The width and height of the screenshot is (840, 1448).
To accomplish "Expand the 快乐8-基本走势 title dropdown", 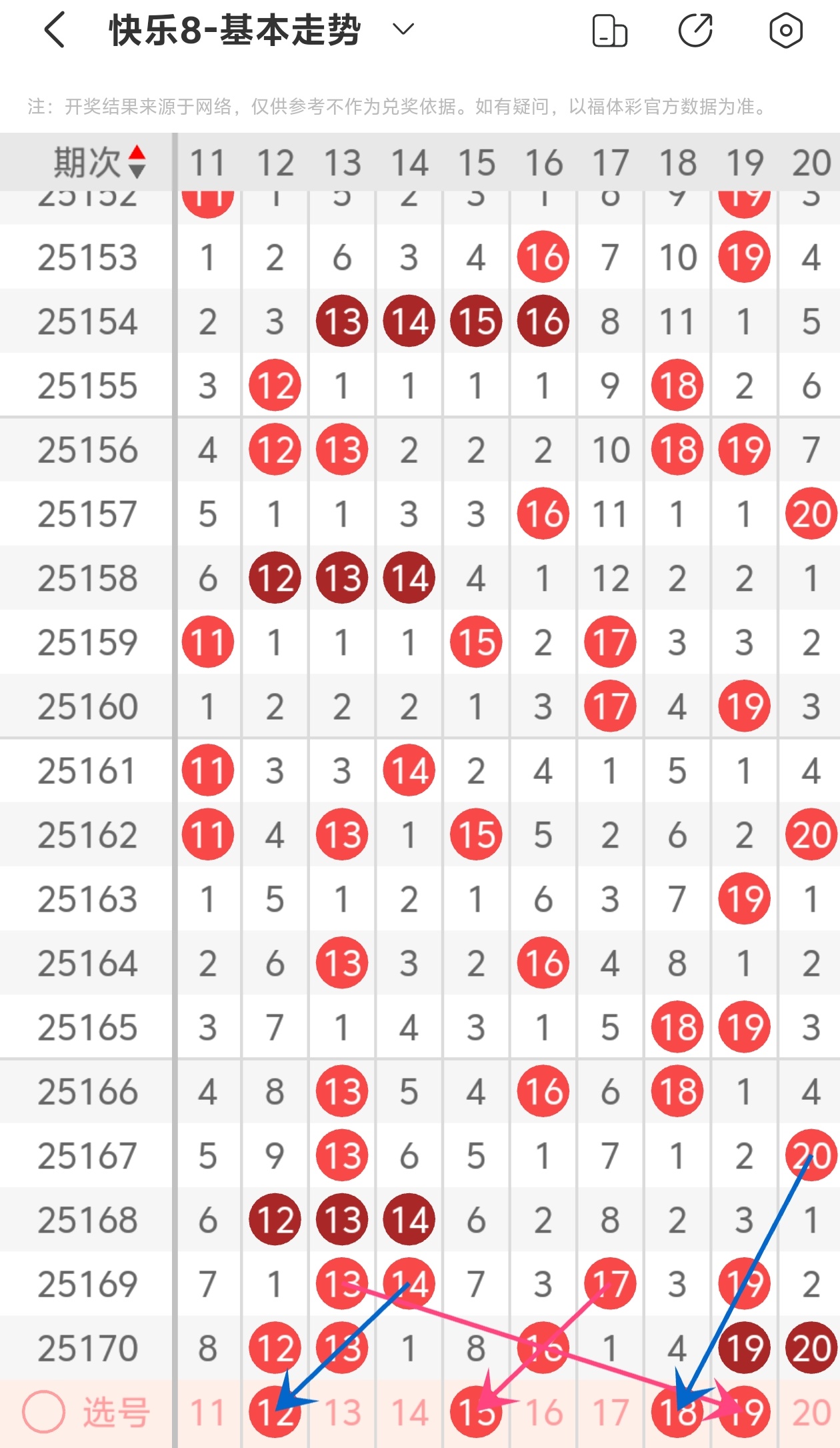I will coord(403,29).
